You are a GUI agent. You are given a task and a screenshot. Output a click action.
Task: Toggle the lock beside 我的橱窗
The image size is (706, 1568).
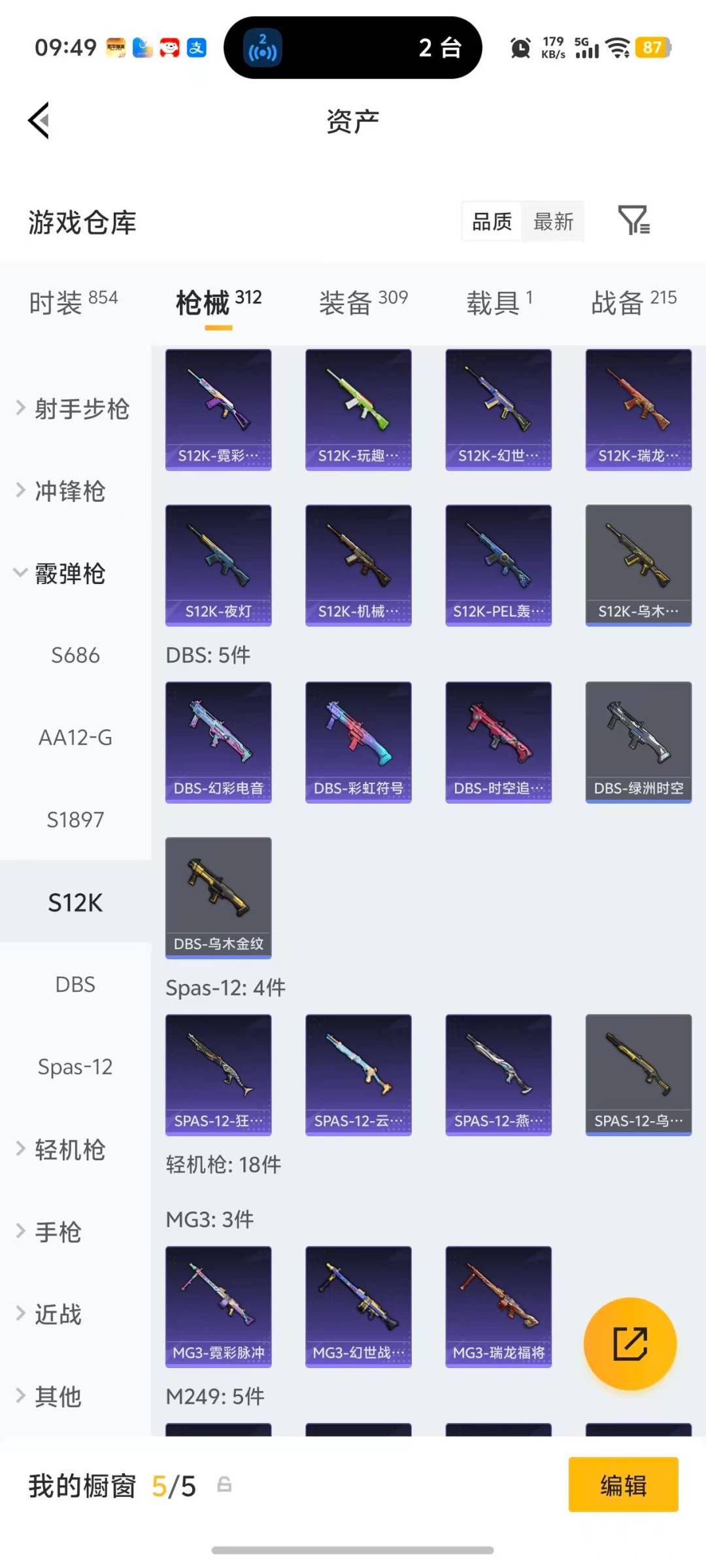point(225,1484)
